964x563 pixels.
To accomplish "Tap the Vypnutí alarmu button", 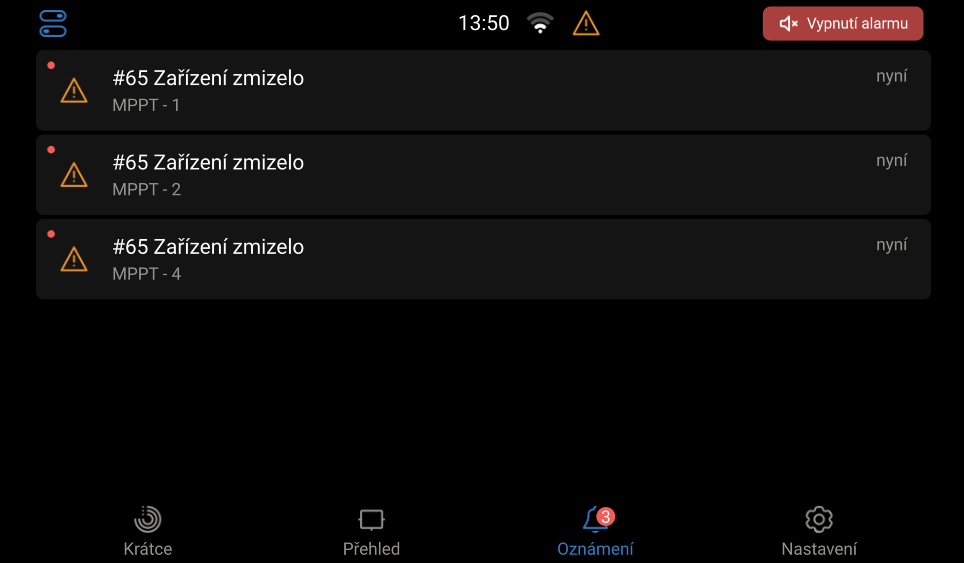I will tap(842, 23).
